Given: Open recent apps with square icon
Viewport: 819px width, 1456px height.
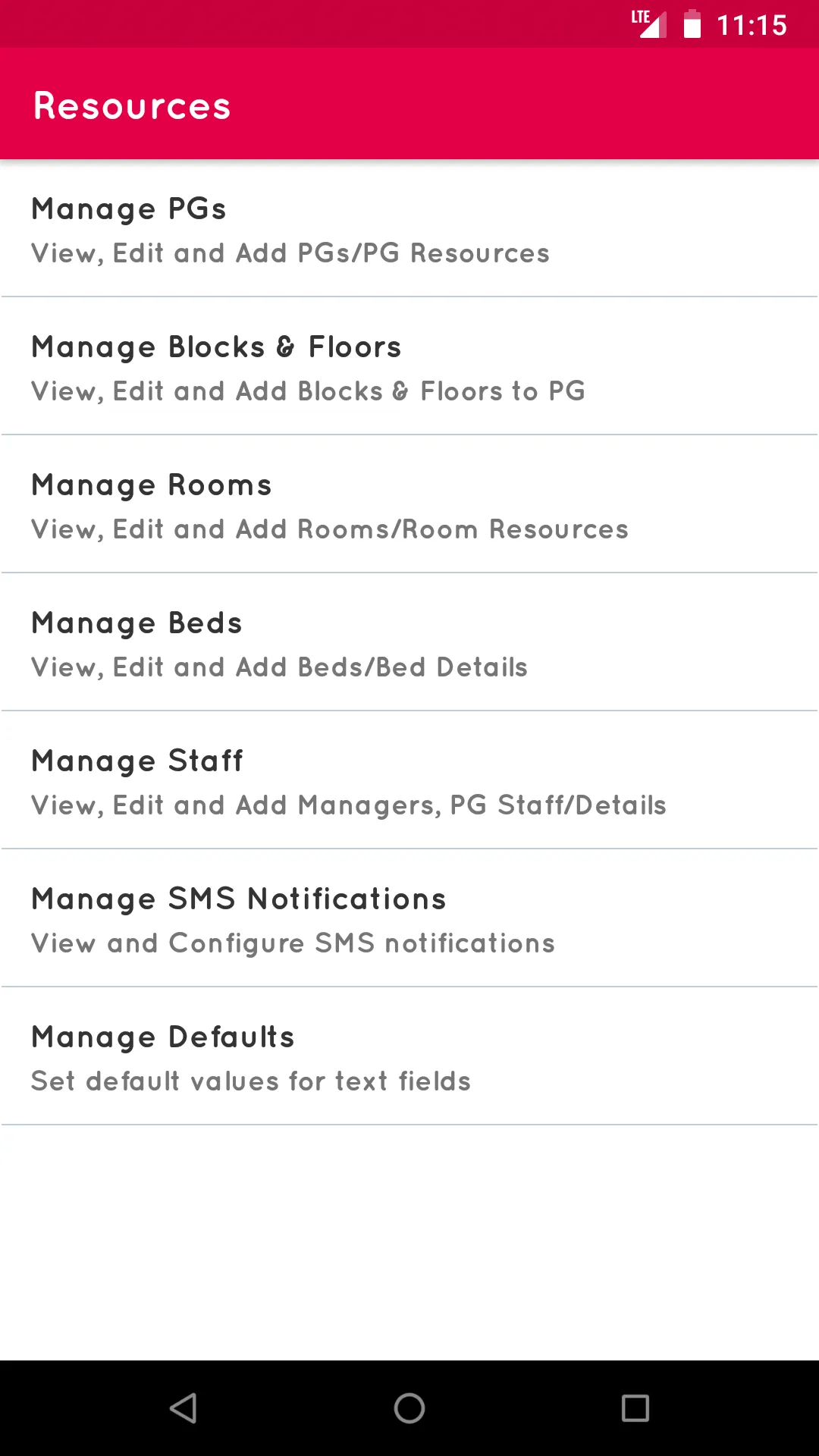Looking at the screenshot, I should 634,1409.
